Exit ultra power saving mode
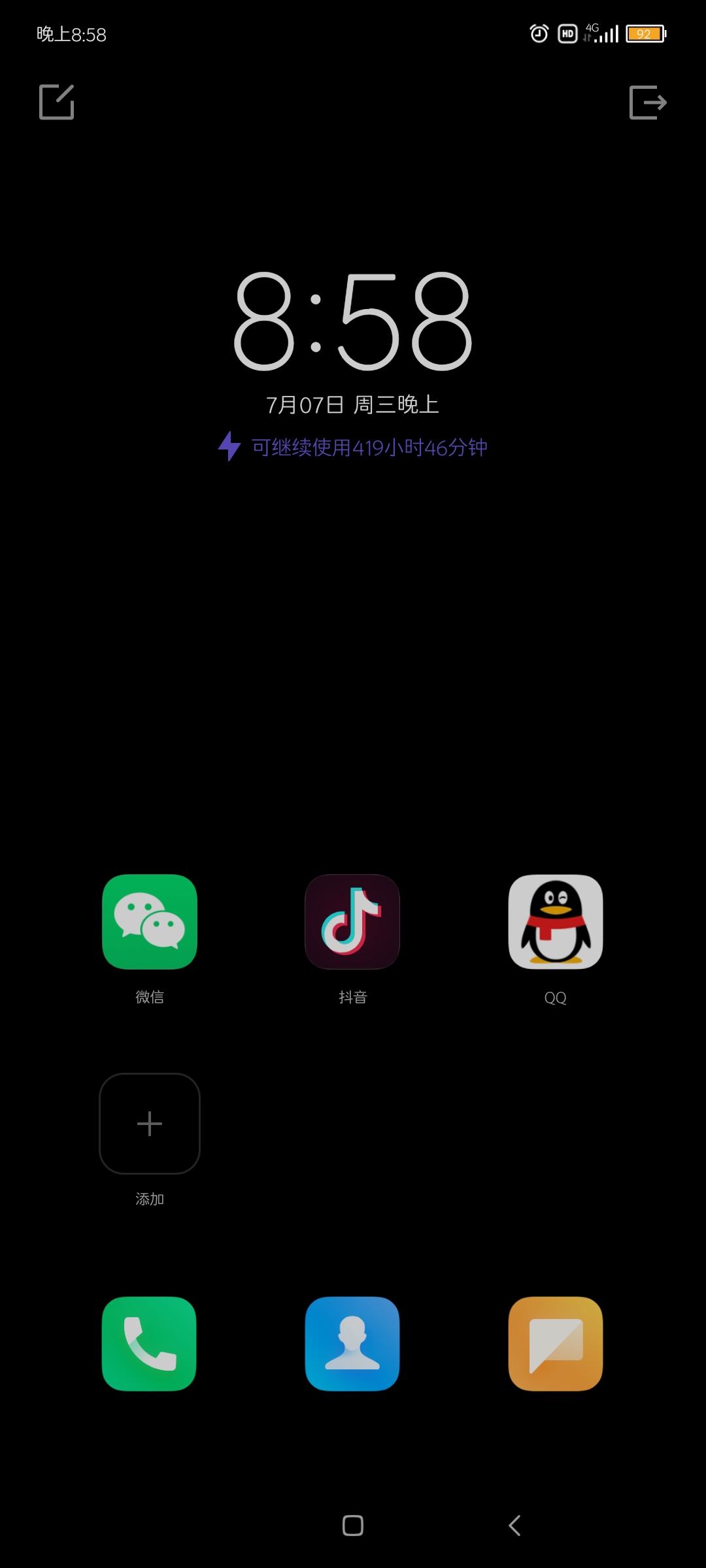This screenshot has width=706, height=1568. point(648,102)
